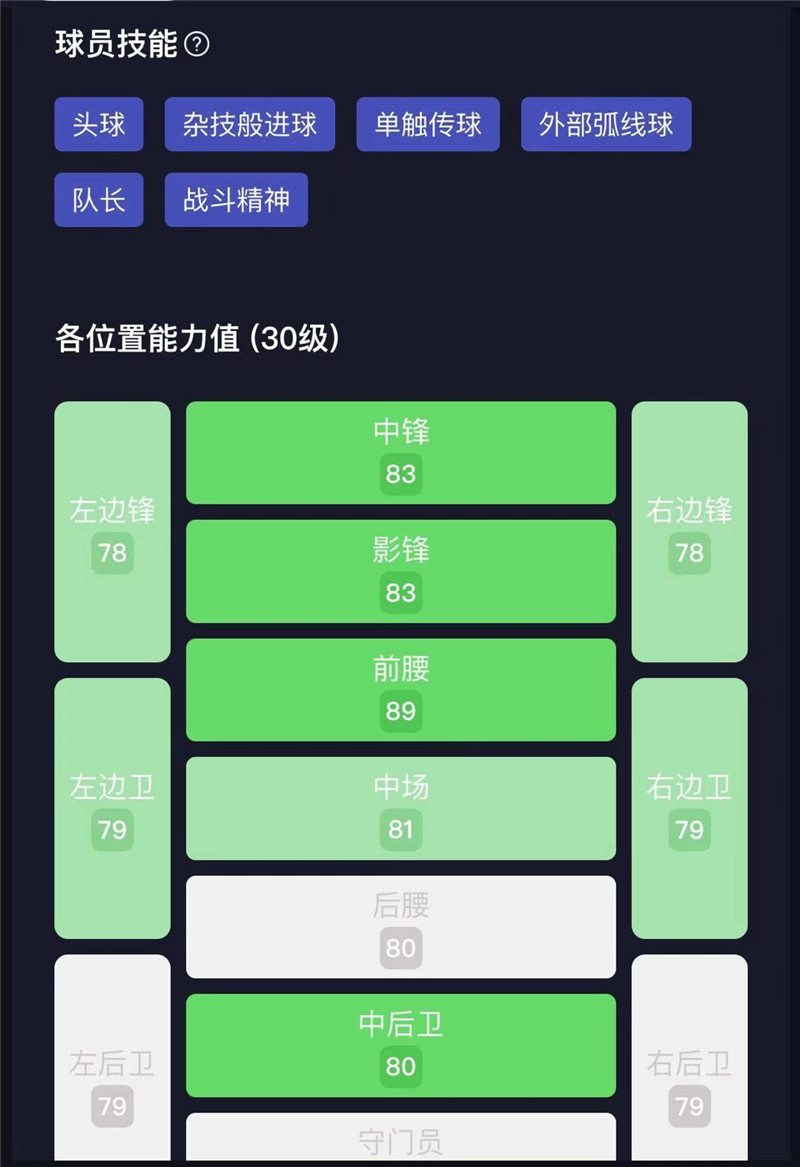Choose the 中后卫 position tile
Image resolution: width=800 pixels, height=1167 pixels.
(401, 1045)
